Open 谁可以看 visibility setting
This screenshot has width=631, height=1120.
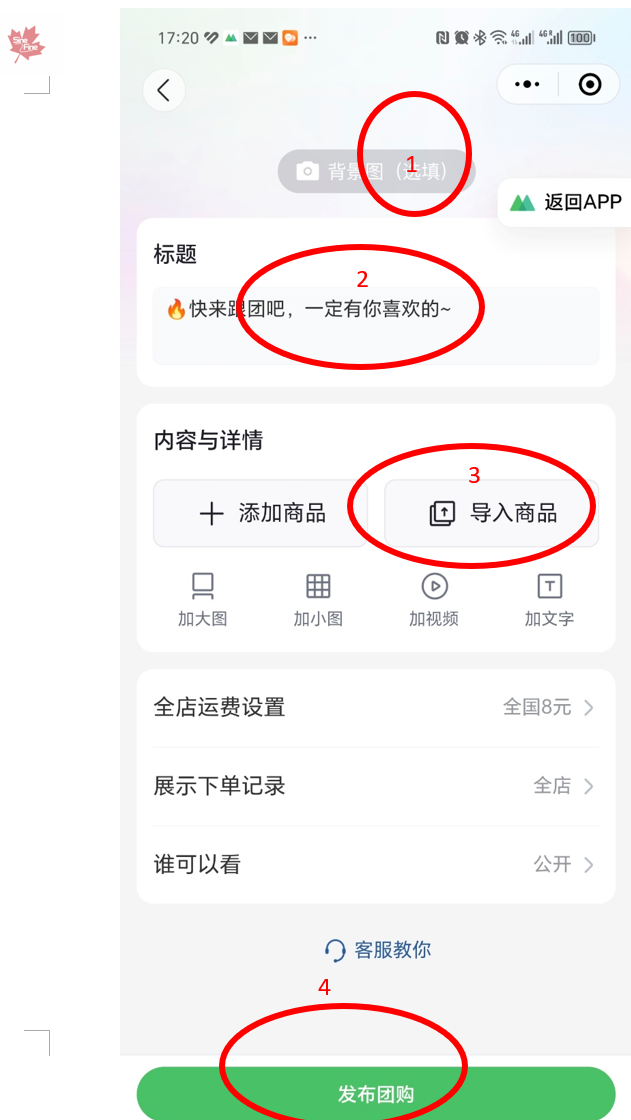pyautogui.click(x=375, y=864)
